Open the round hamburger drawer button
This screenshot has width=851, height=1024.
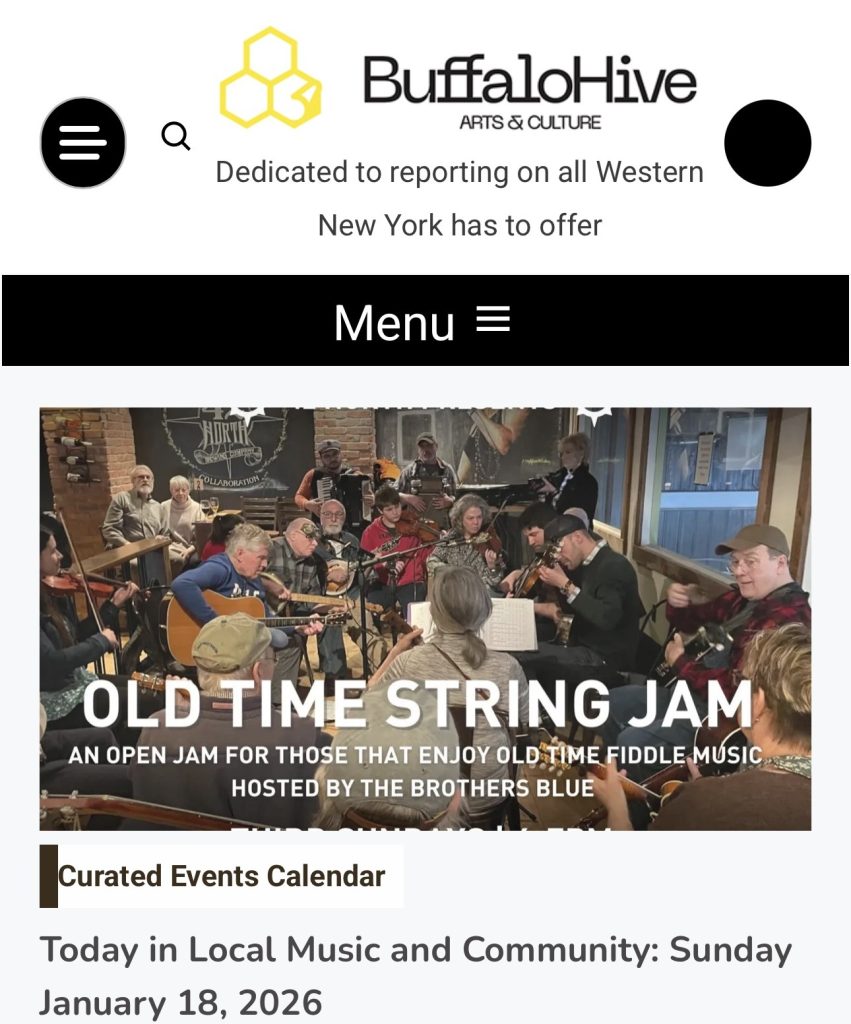pyautogui.click(x=83, y=143)
